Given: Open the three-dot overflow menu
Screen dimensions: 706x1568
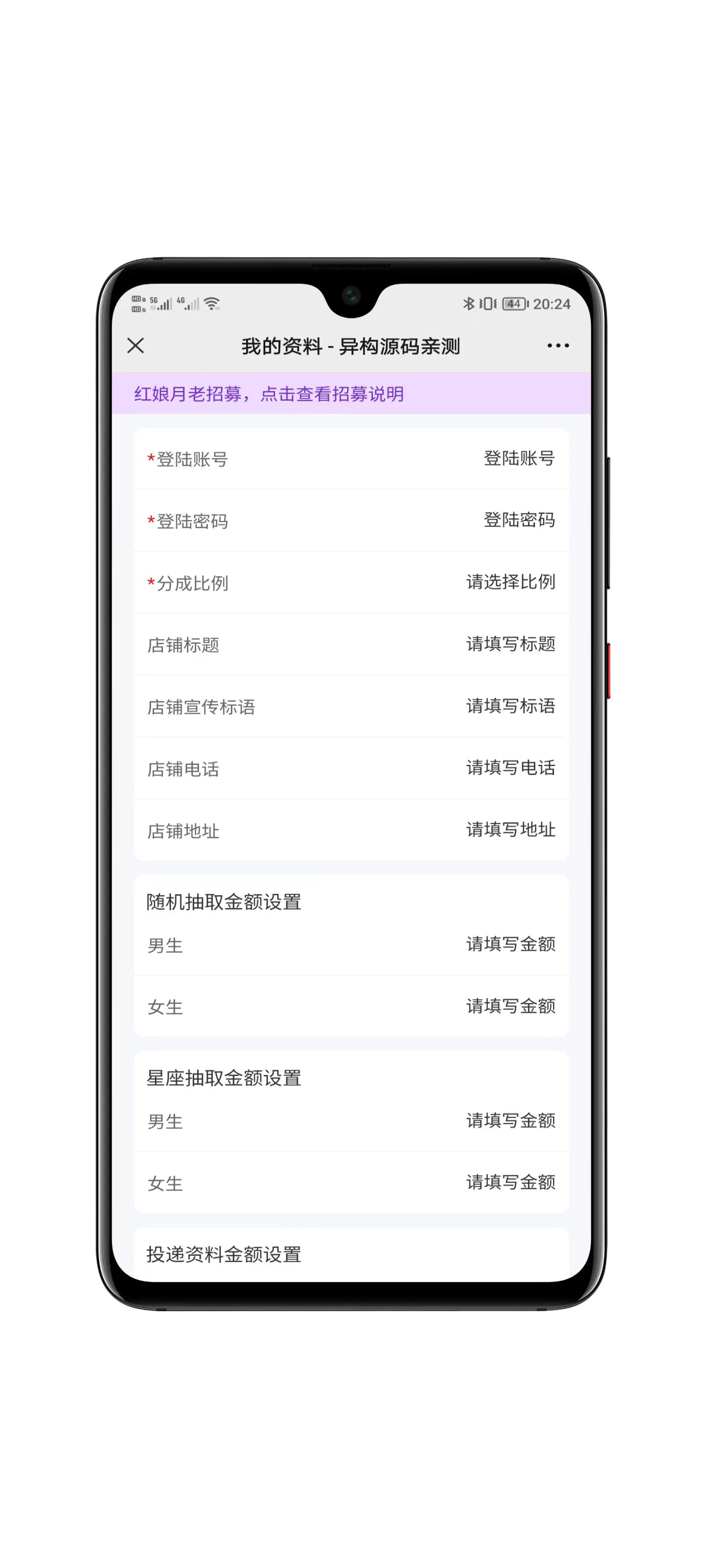Looking at the screenshot, I should [x=557, y=346].
